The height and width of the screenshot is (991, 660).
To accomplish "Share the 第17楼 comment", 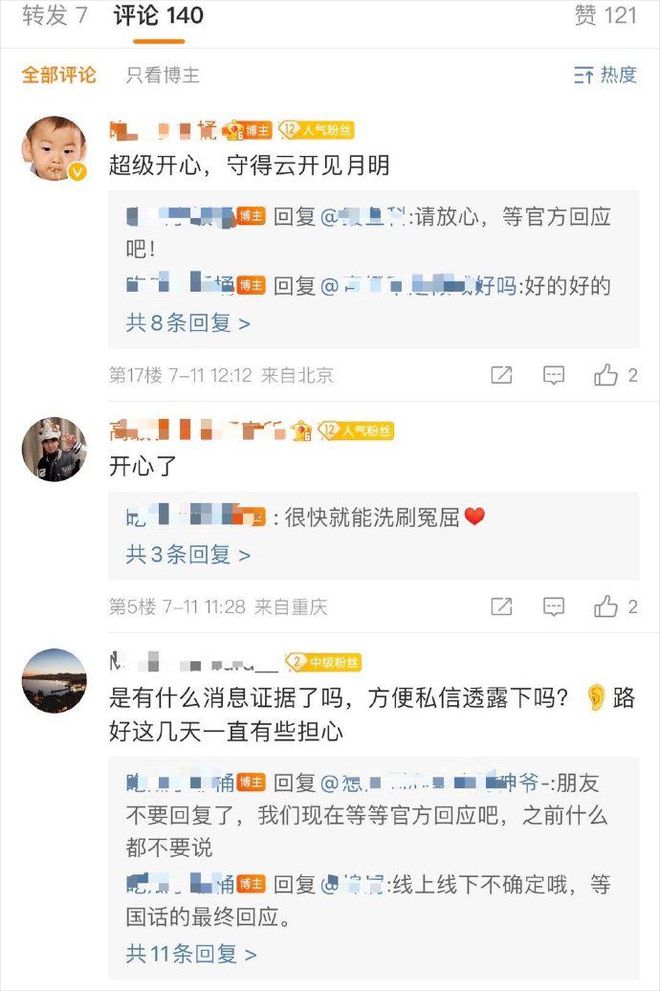I will 501,376.
